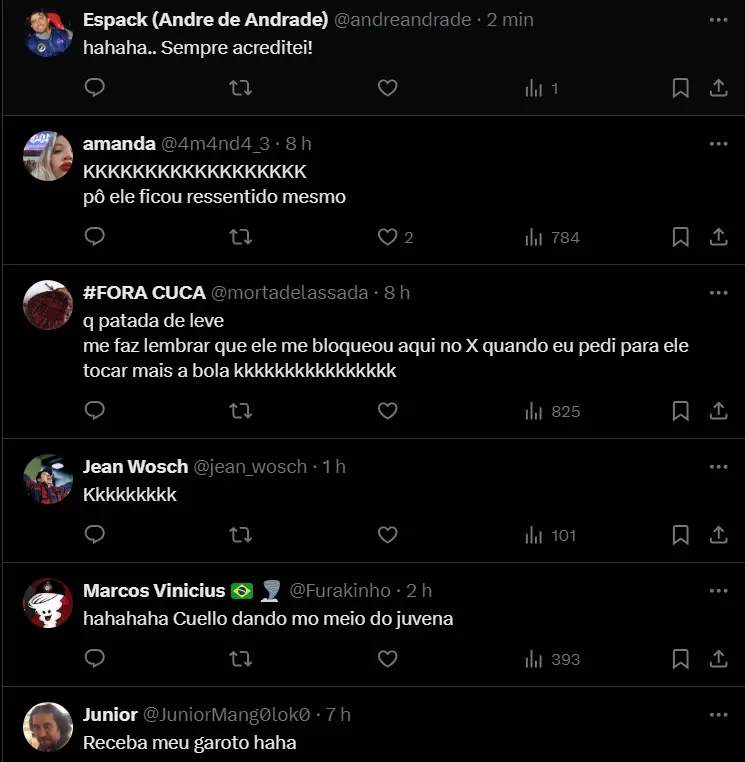Bookmark Jean Wosch's reply
This screenshot has height=762, width=745.
[x=680, y=535]
